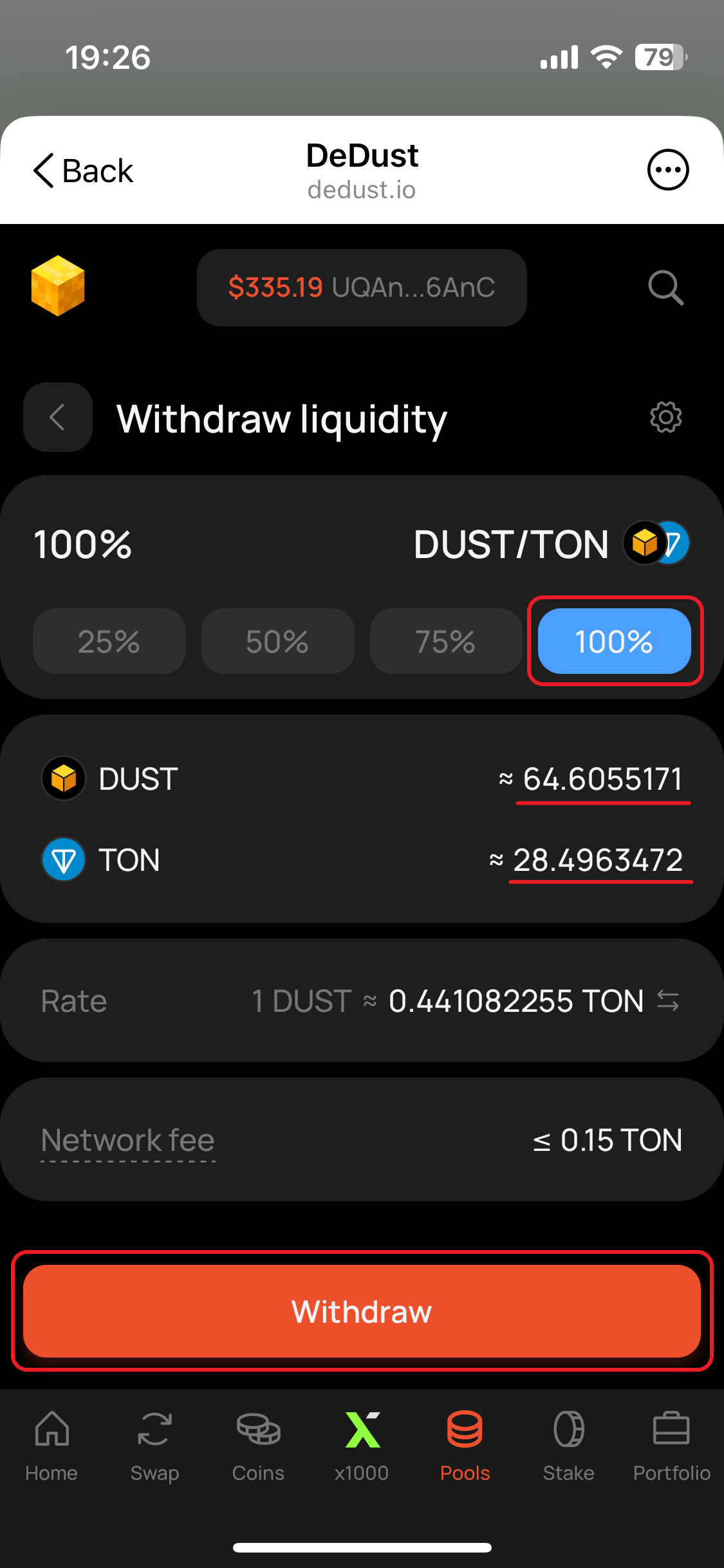Image resolution: width=724 pixels, height=1568 pixels.
Task: Tap the DeDust cube logo
Action: [58, 286]
